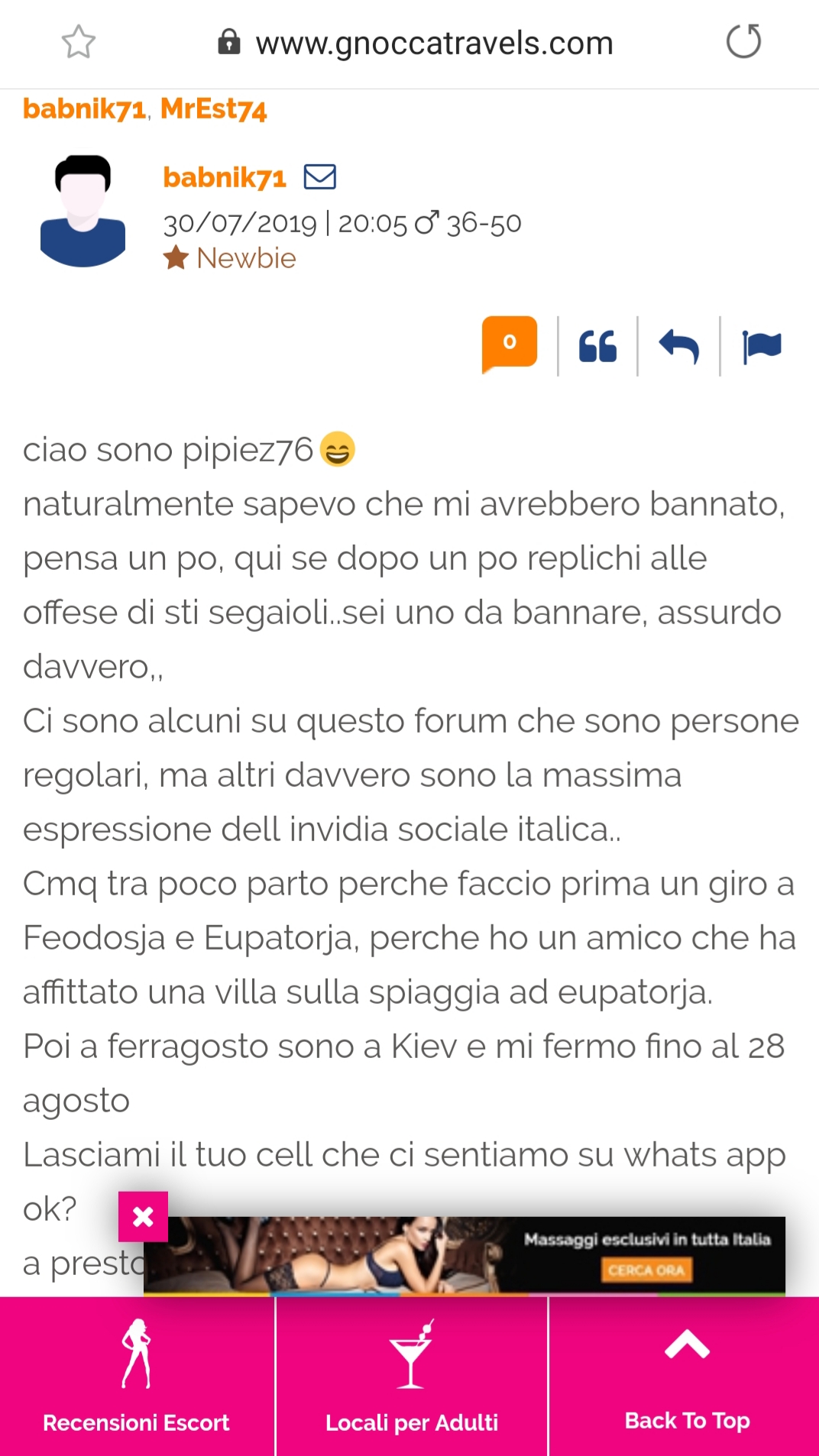Send a private message to babnik71
This screenshot has height=1456, width=819.
[x=319, y=177]
